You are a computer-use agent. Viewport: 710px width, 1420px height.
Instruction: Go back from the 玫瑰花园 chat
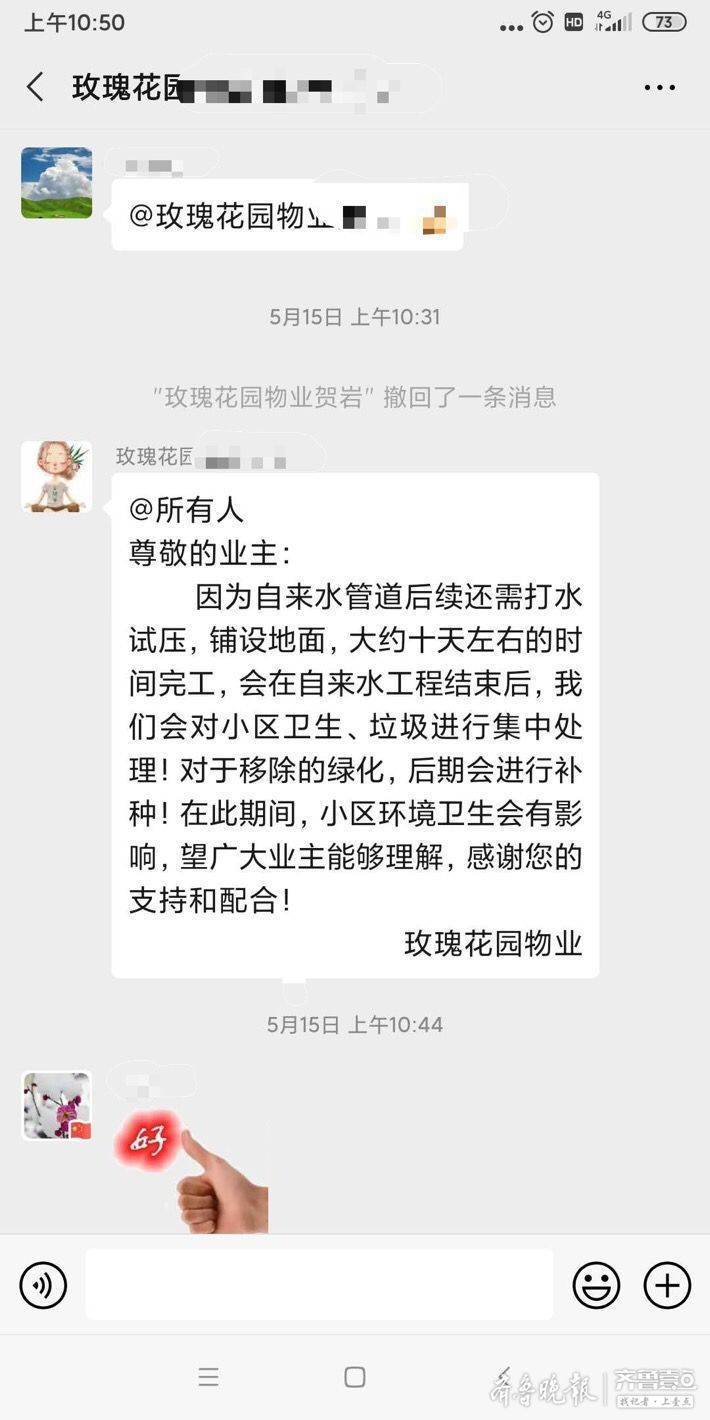pyautogui.click(x=36, y=87)
